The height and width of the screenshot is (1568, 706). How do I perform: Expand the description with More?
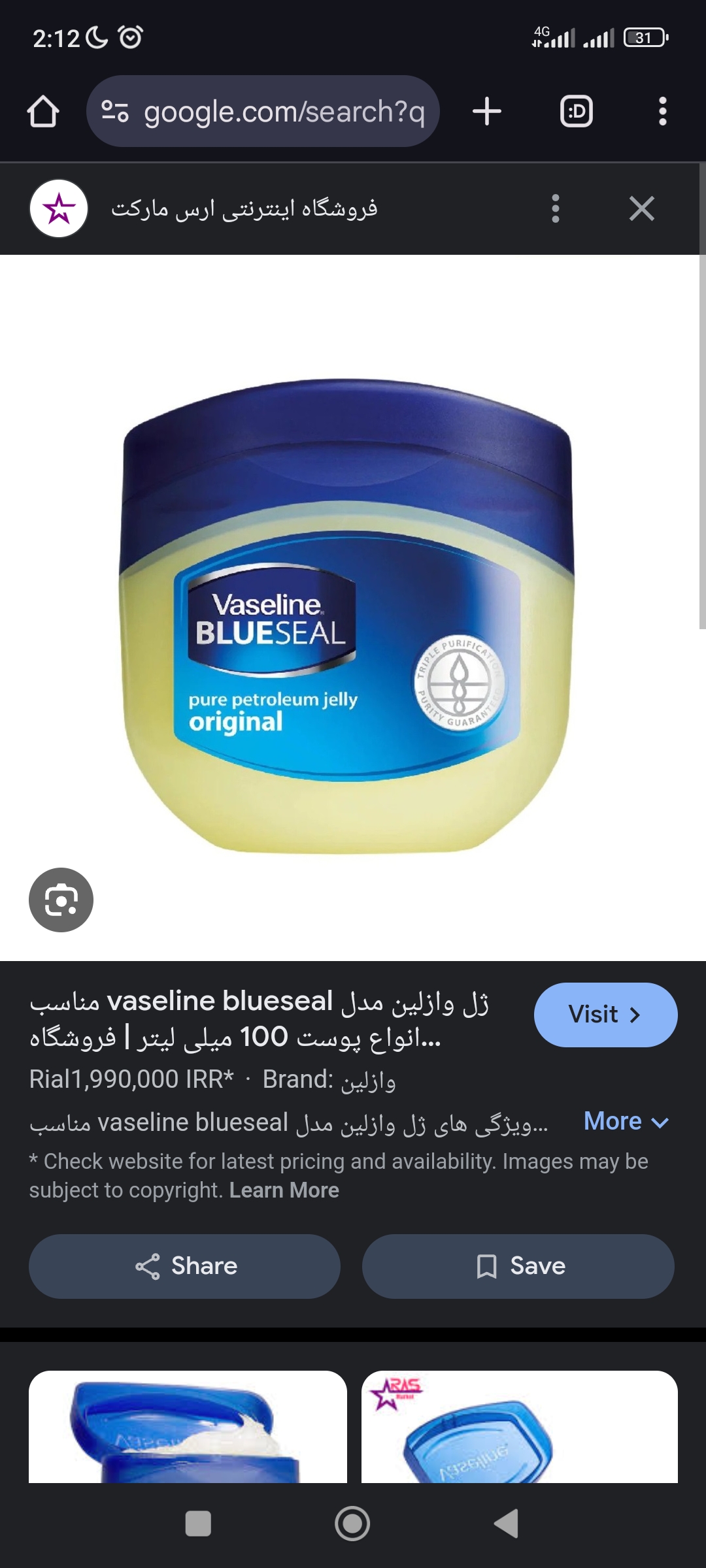click(626, 1122)
